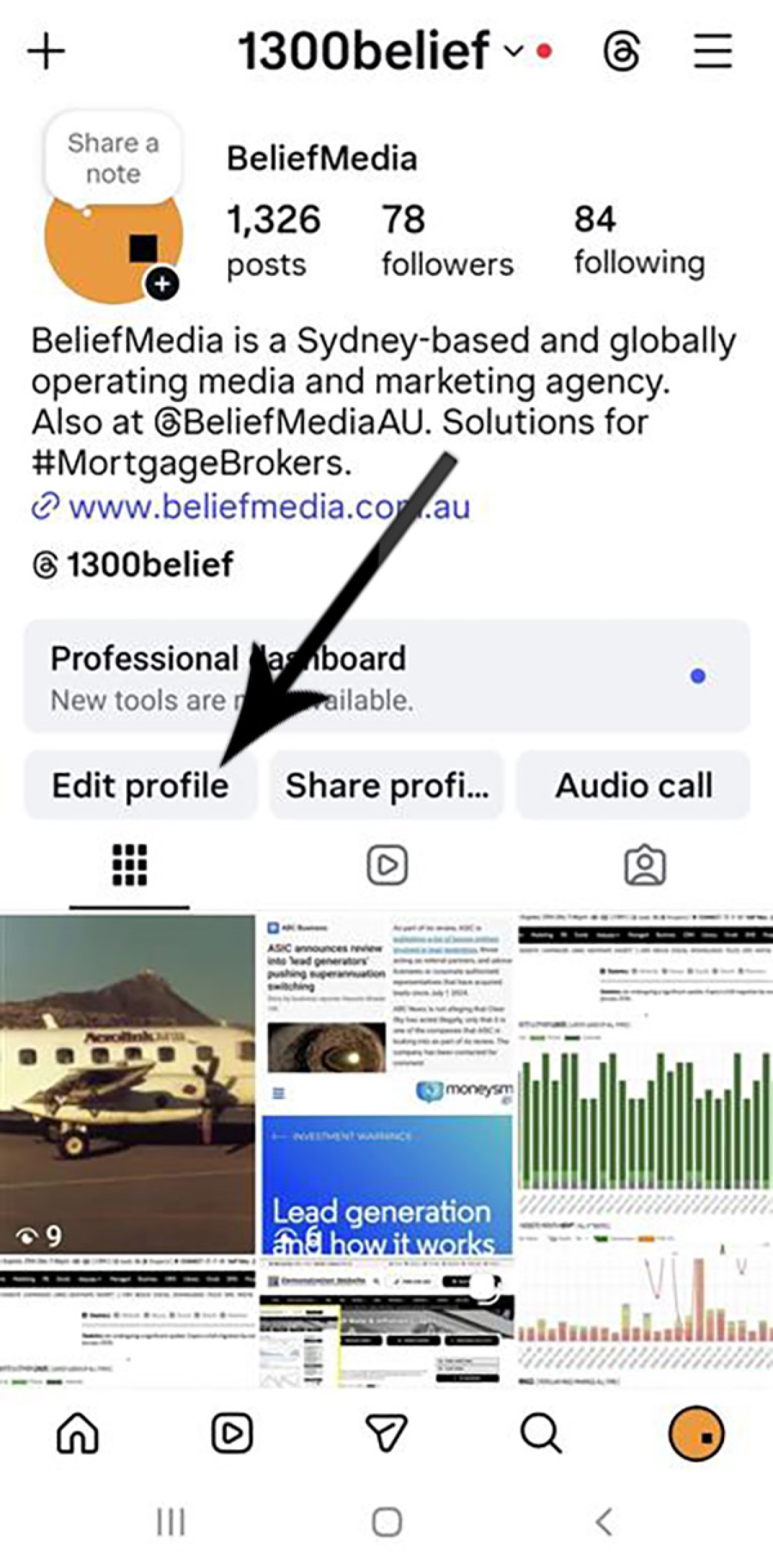This screenshot has height=1568, width=773.
Task: Open Search from the bottom navigation
Action: coord(541,1433)
